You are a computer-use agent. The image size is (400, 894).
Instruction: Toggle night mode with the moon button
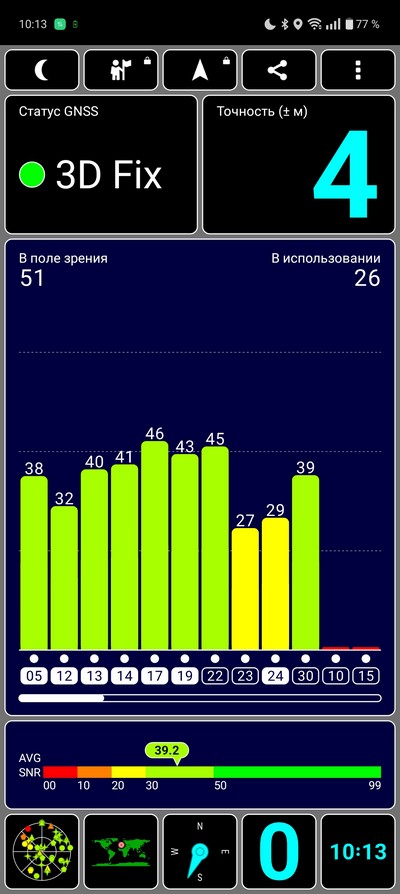pos(42,70)
